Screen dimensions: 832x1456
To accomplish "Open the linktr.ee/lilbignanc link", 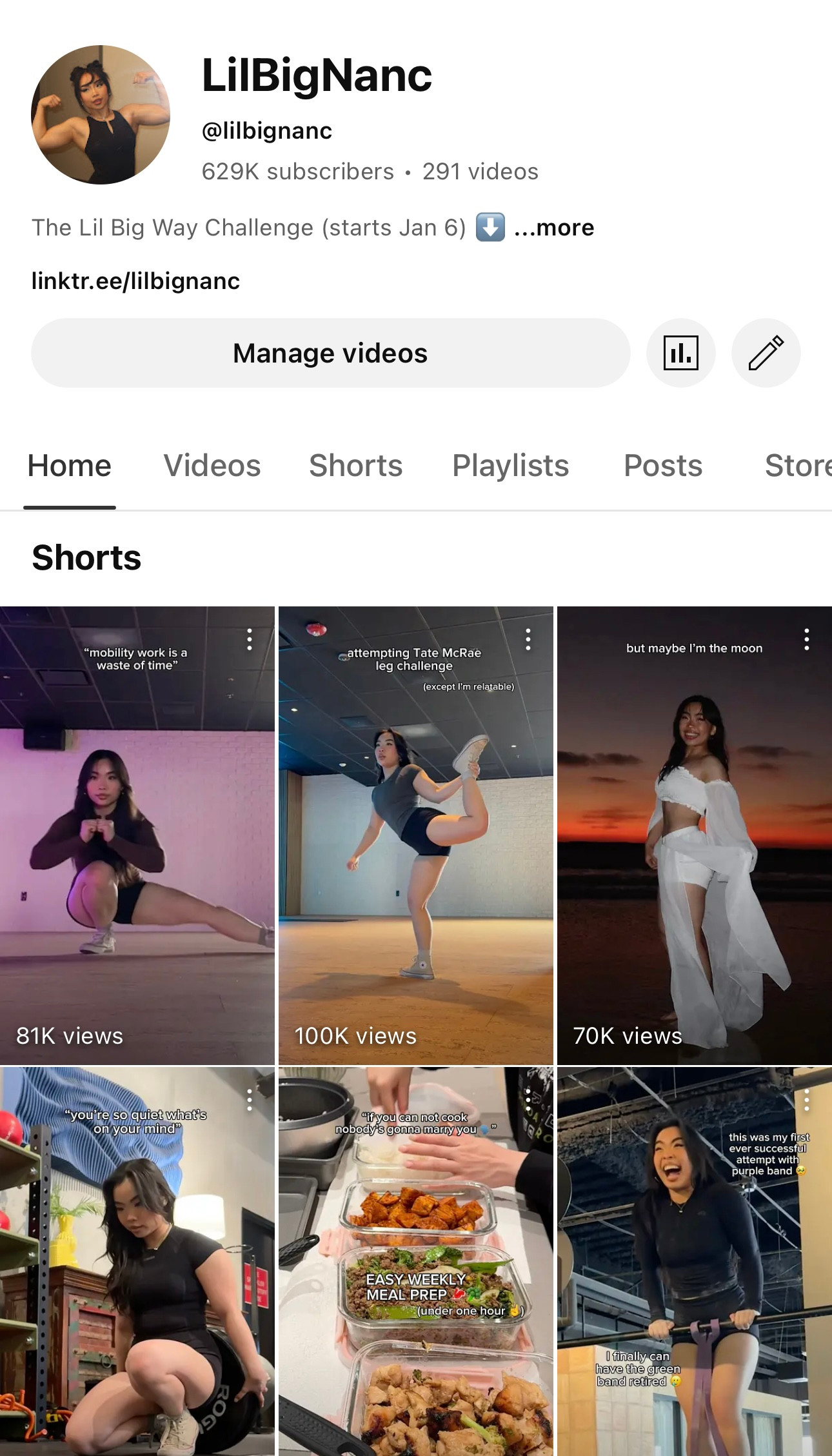I will tap(135, 280).
